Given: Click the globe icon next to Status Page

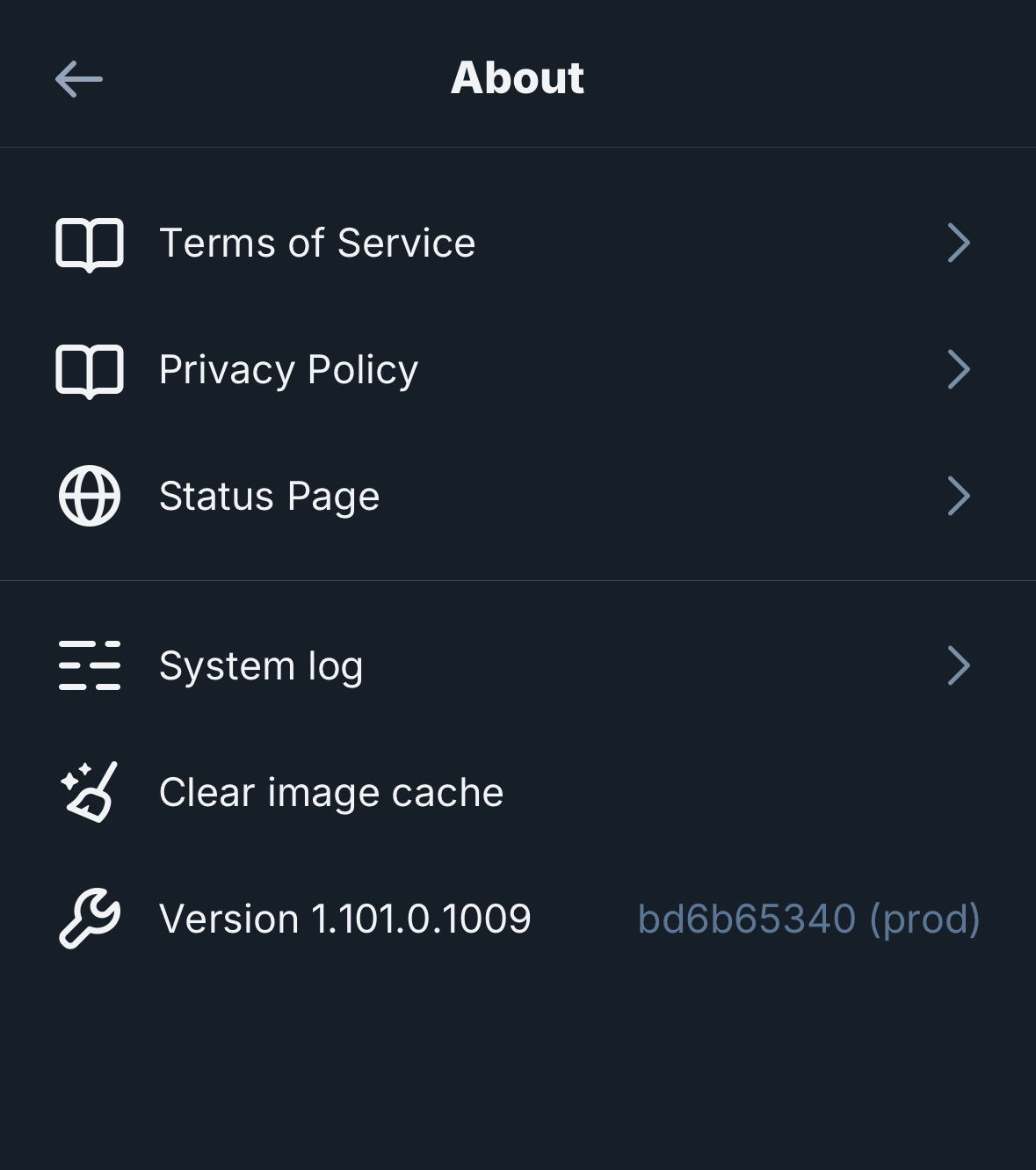Looking at the screenshot, I should point(91,495).
